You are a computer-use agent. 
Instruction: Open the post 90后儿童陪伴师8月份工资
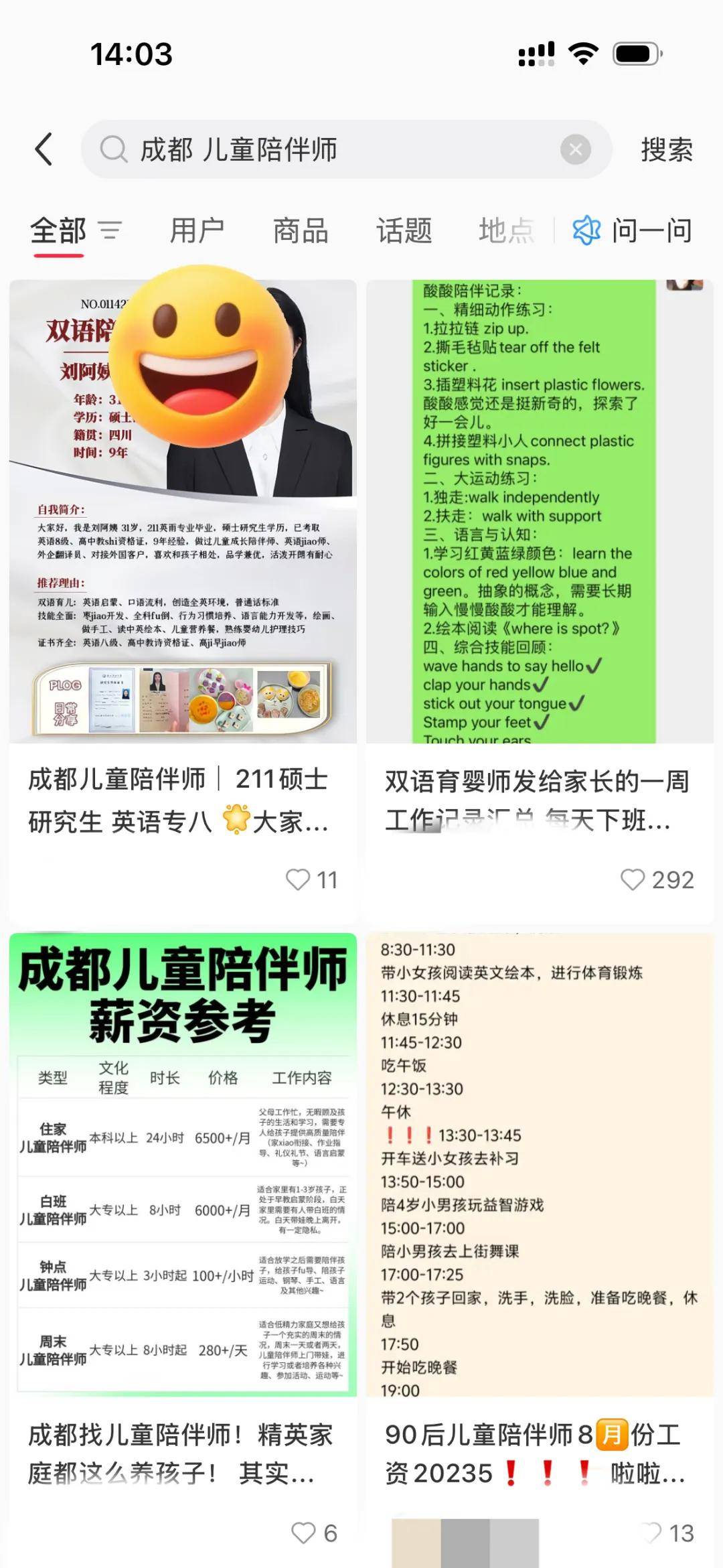(x=540, y=1164)
